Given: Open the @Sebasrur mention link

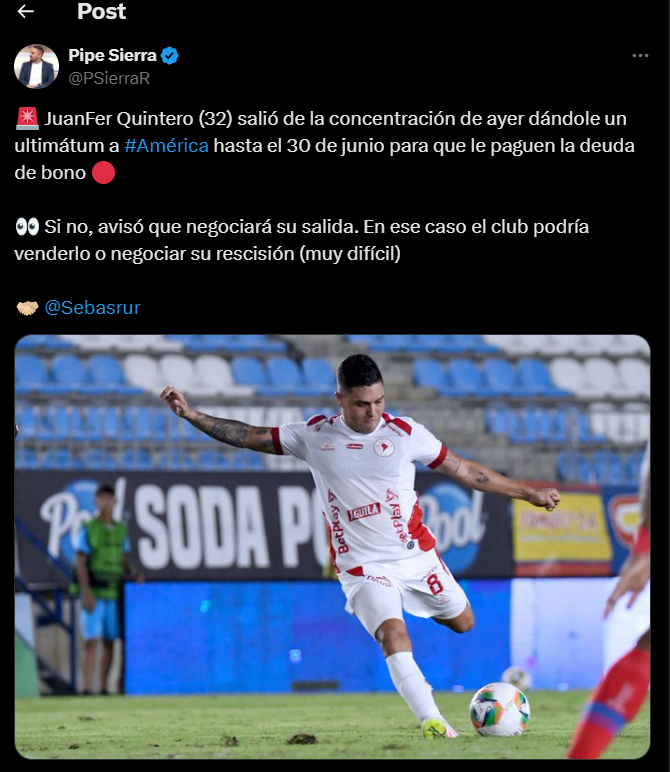Looking at the screenshot, I should (x=92, y=308).
